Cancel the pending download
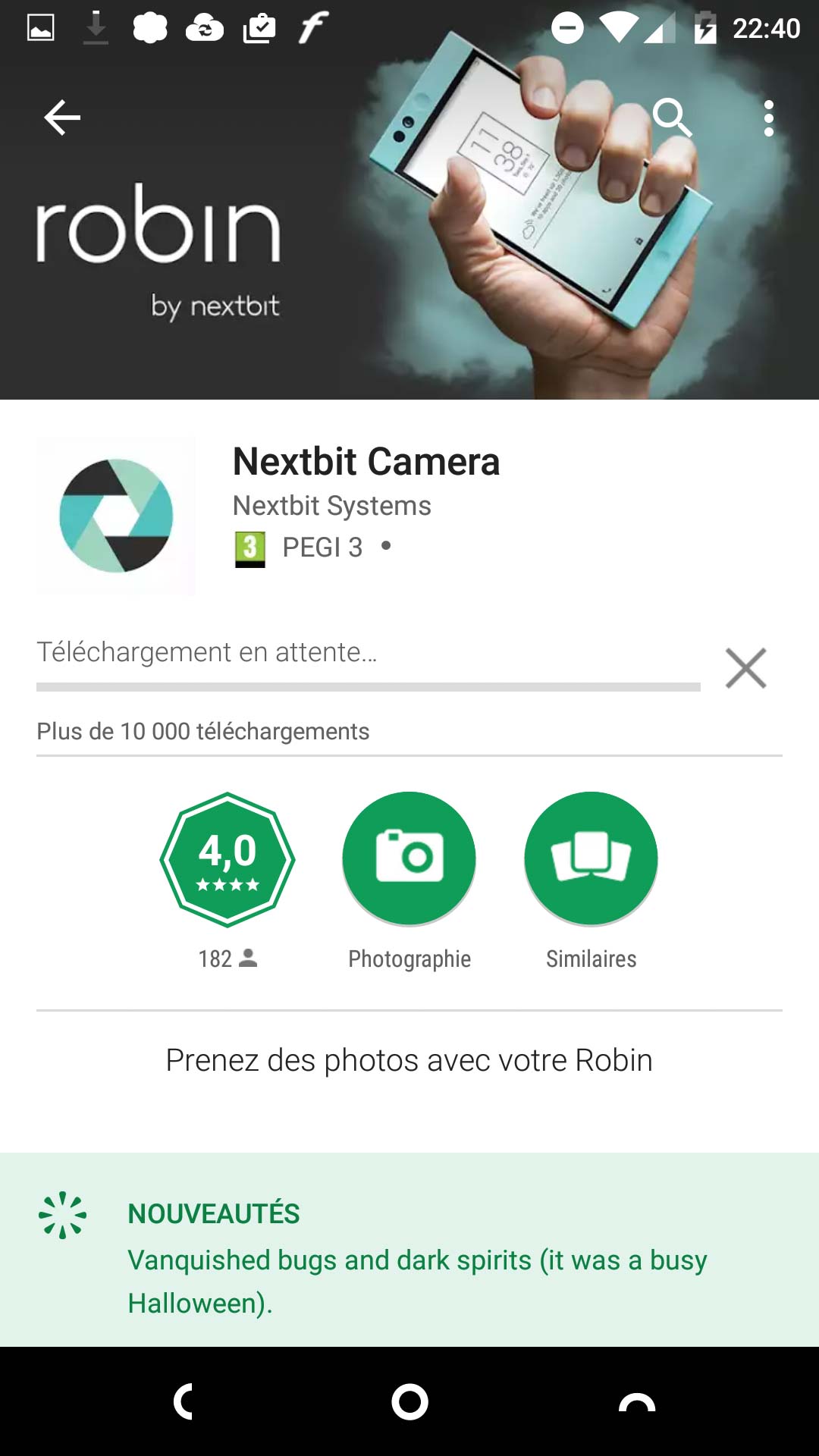Screen dimensions: 819x1456 745,668
